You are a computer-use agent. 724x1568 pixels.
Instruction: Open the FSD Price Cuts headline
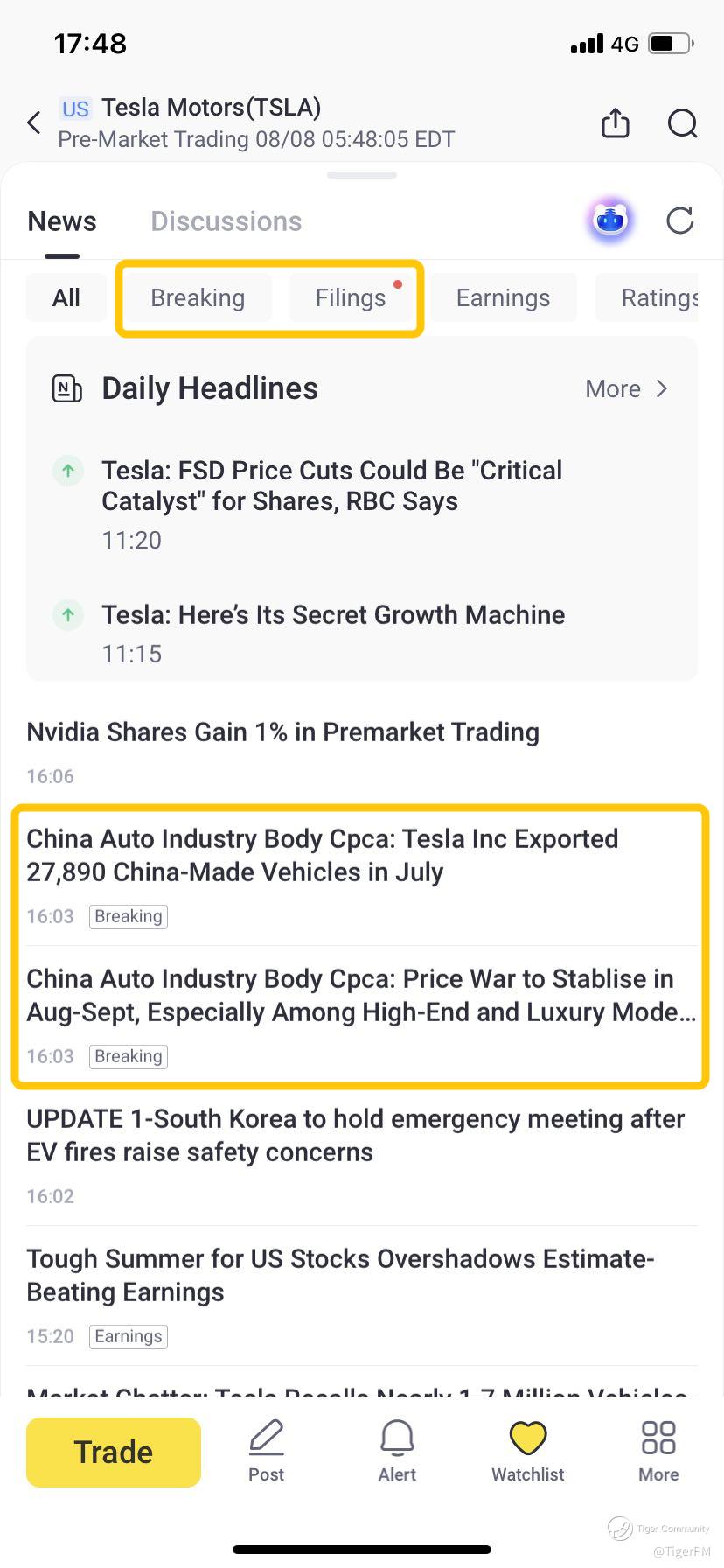coord(332,486)
